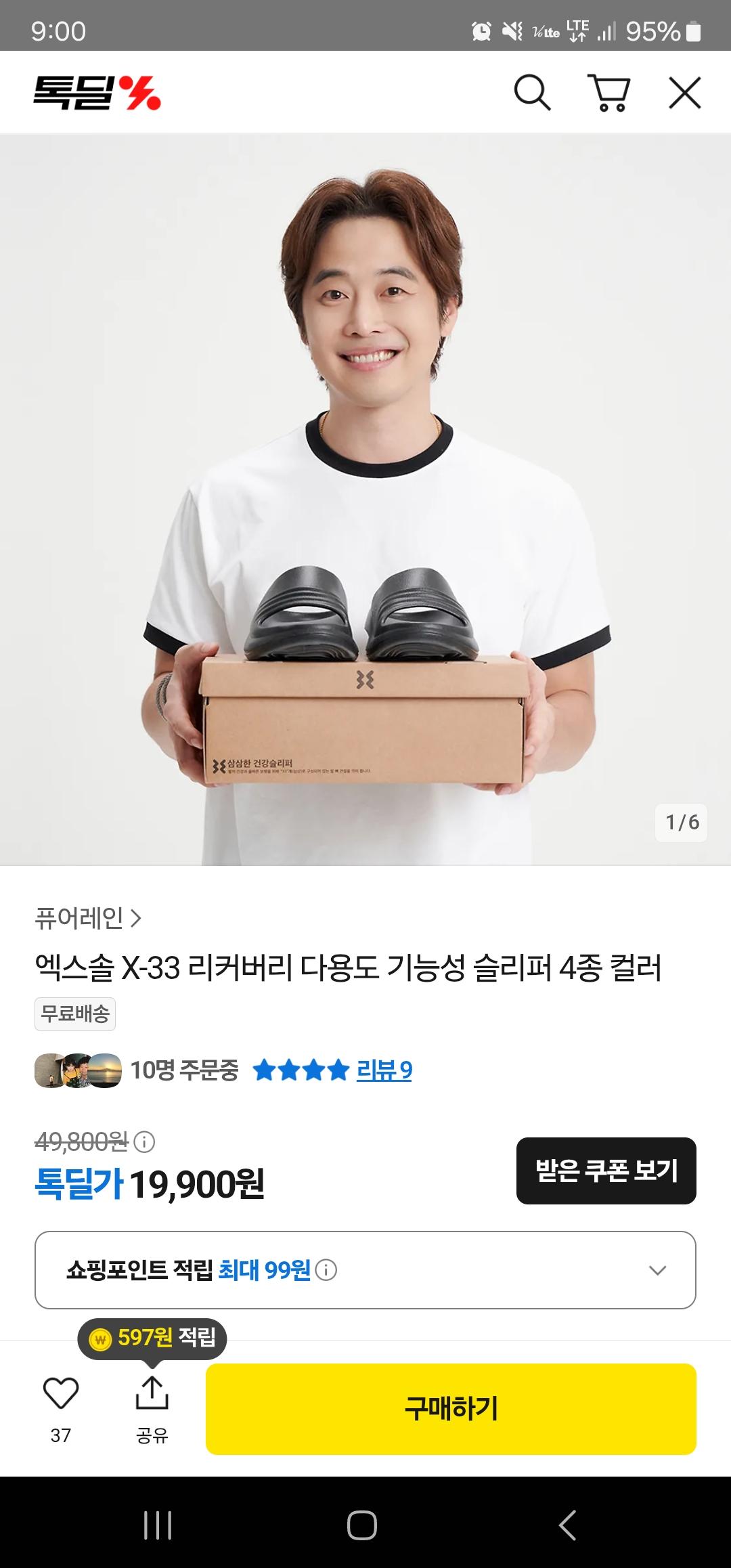View the original price info icon
The image size is (731, 1568).
(144, 1142)
